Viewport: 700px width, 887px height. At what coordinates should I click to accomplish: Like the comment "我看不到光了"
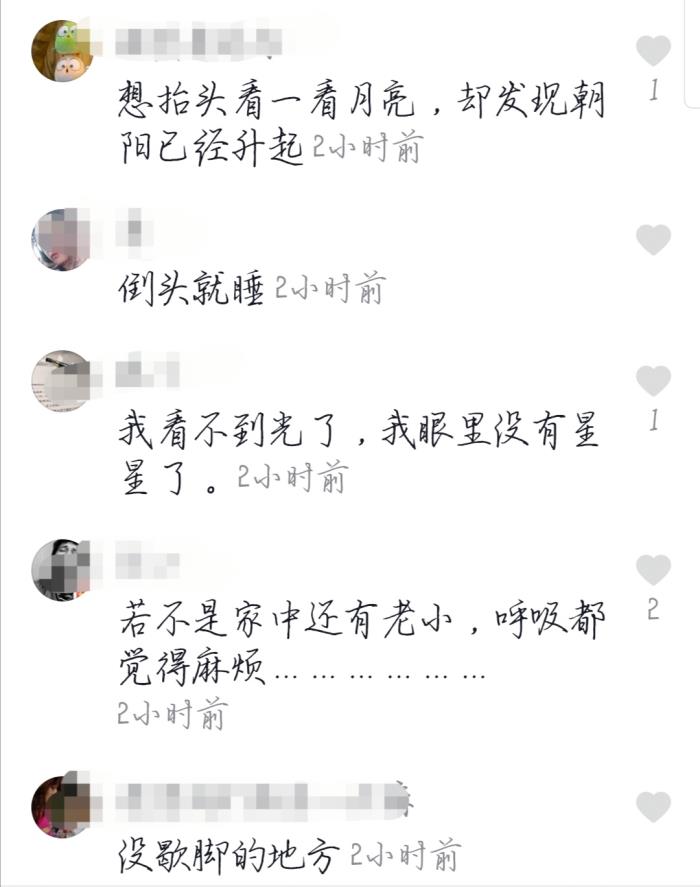653,380
